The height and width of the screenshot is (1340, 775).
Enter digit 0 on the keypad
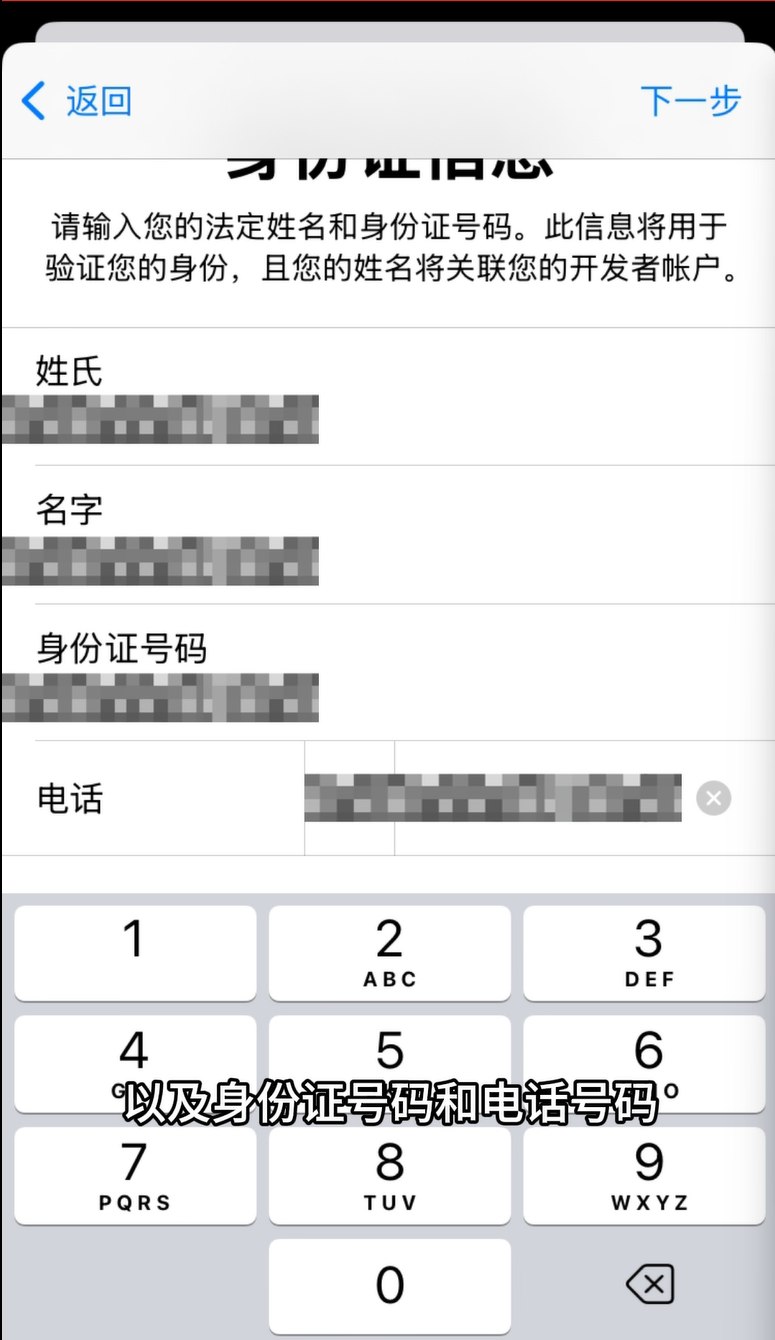coord(389,1285)
